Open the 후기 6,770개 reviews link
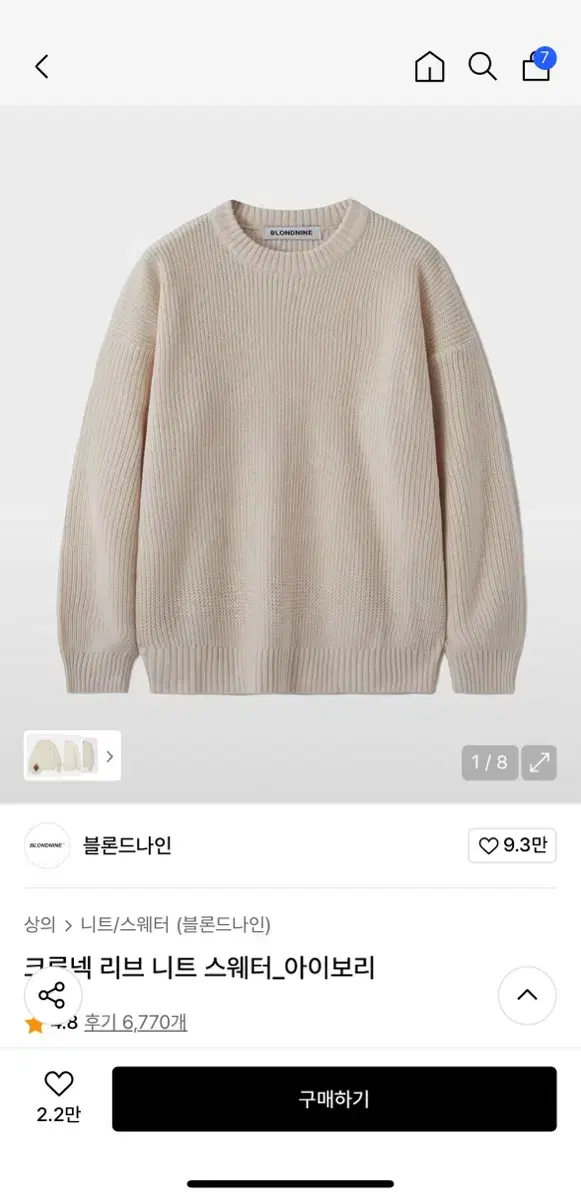 tap(135, 1022)
